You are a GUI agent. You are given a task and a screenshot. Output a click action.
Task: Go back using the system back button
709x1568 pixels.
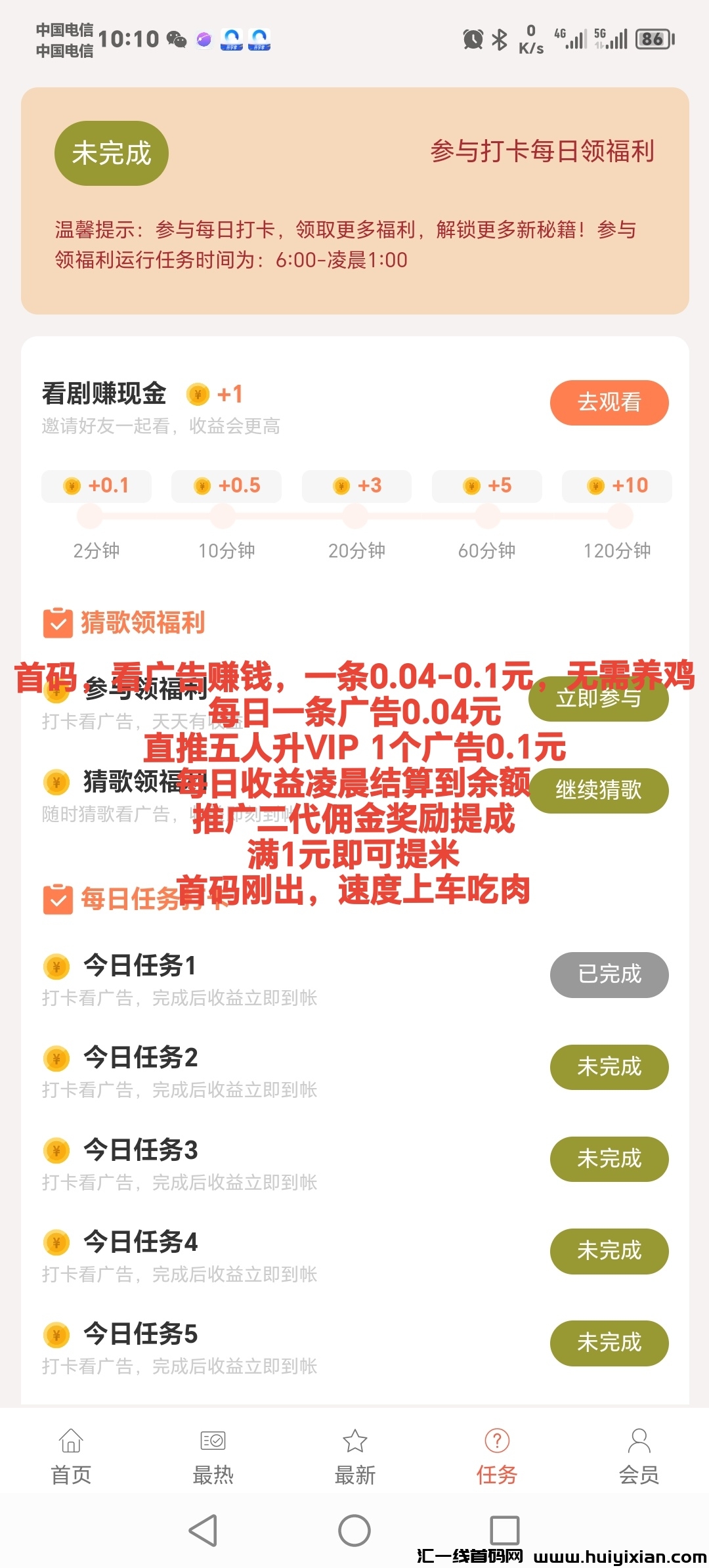coord(204,1531)
